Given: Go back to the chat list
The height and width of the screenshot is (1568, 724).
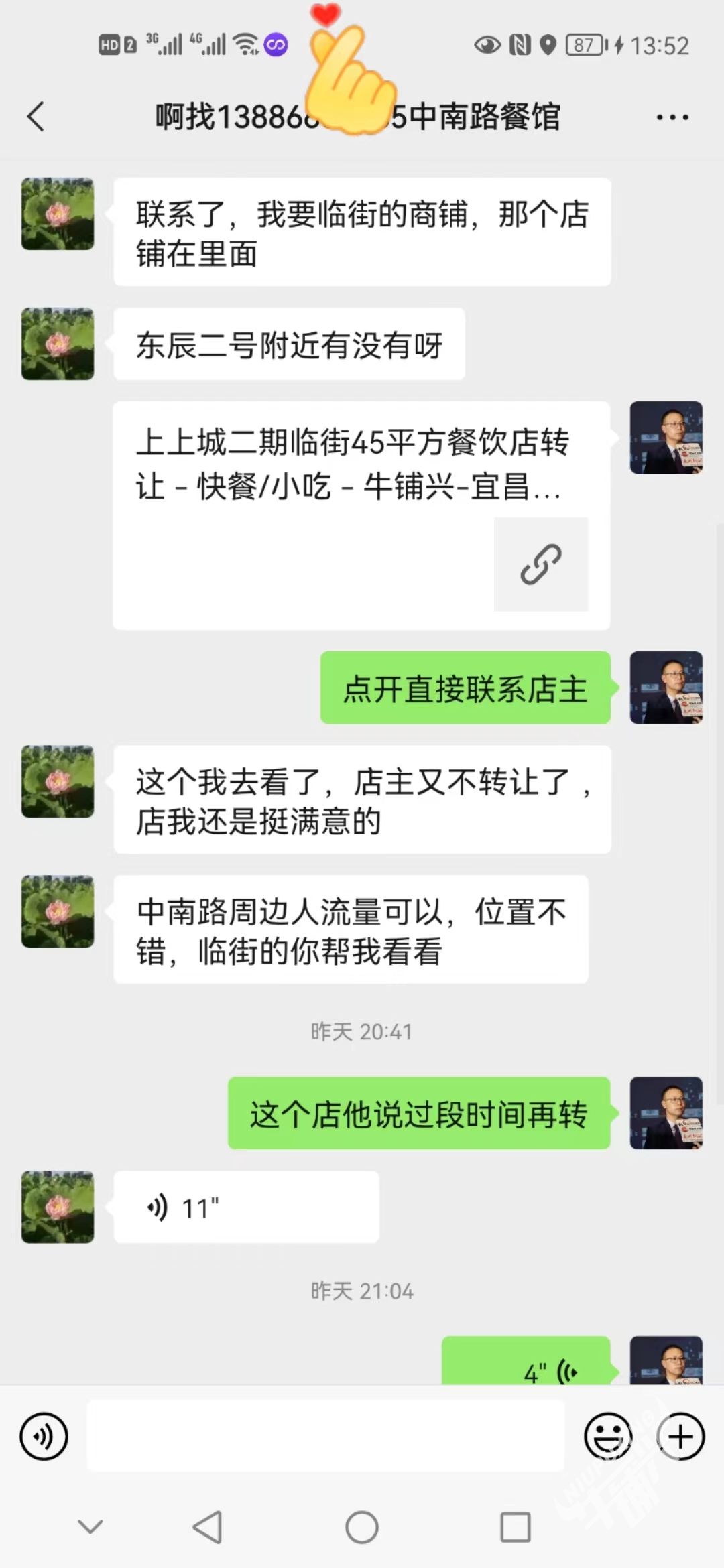Looking at the screenshot, I should click(36, 117).
